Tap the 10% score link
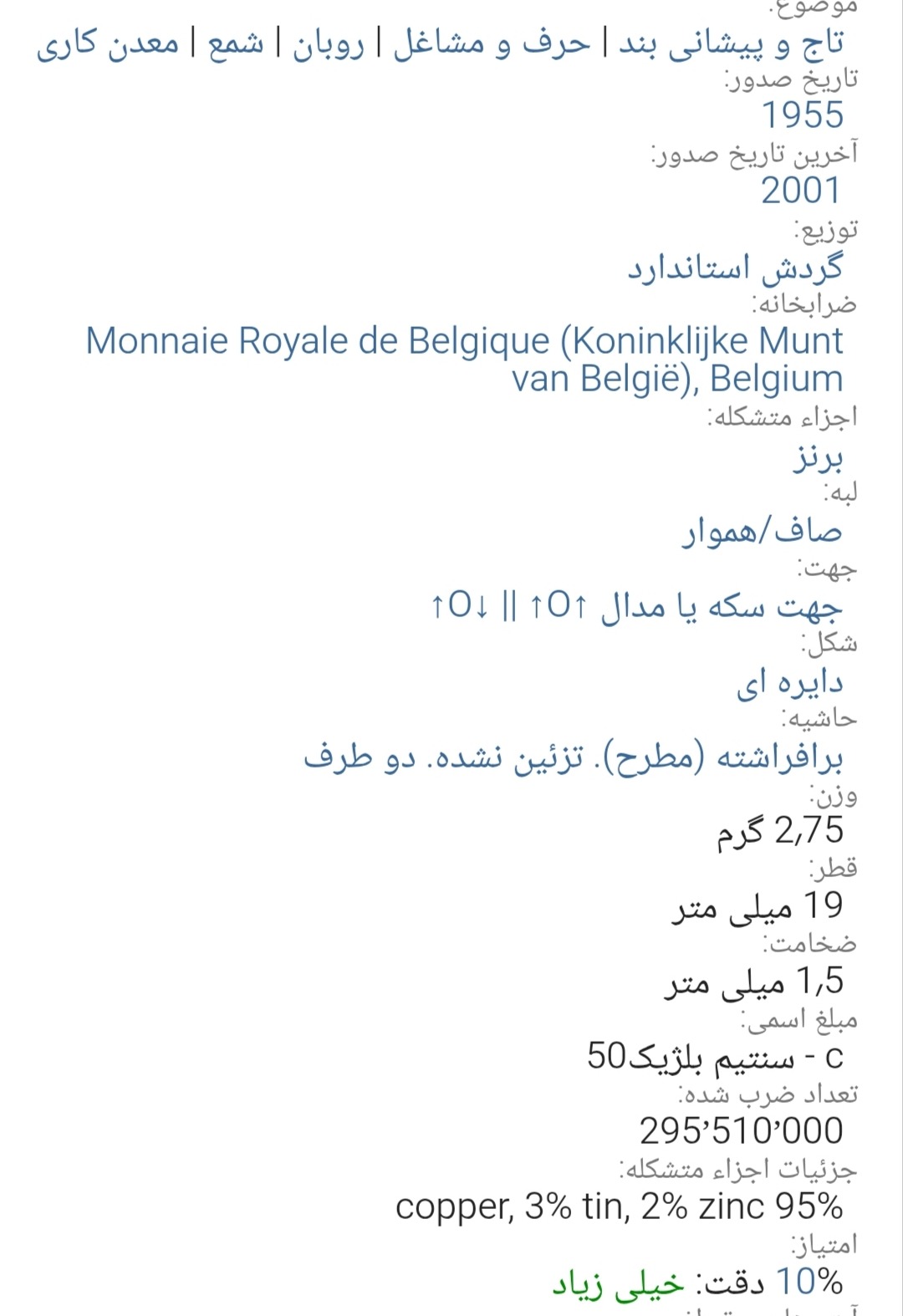The width and height of the screenshot is (903, 1316). [809, 1281]
